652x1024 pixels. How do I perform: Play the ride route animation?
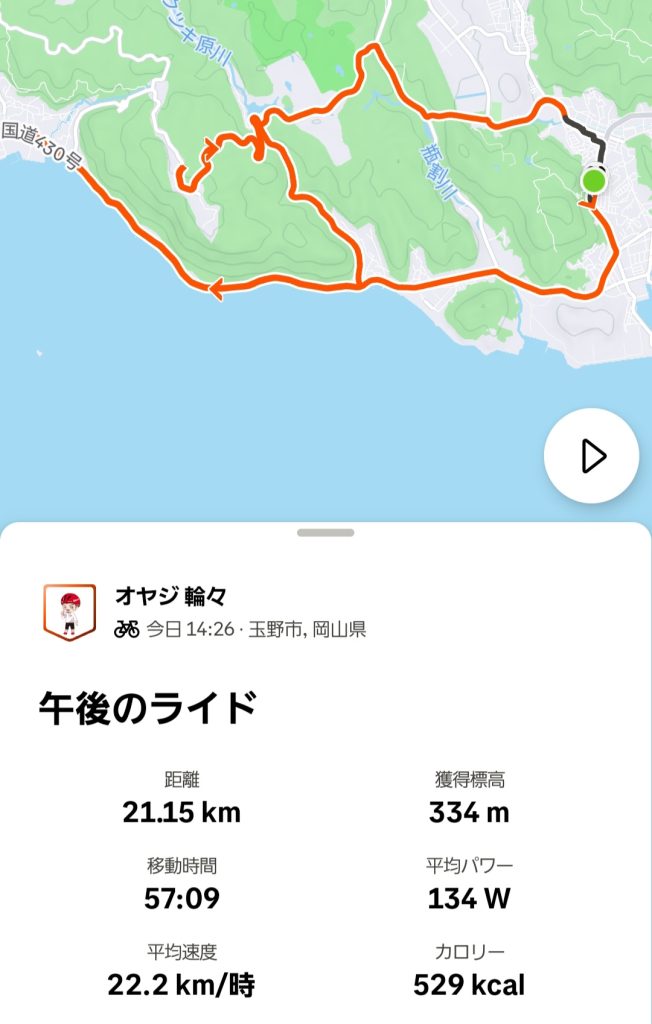click(591, 455)
